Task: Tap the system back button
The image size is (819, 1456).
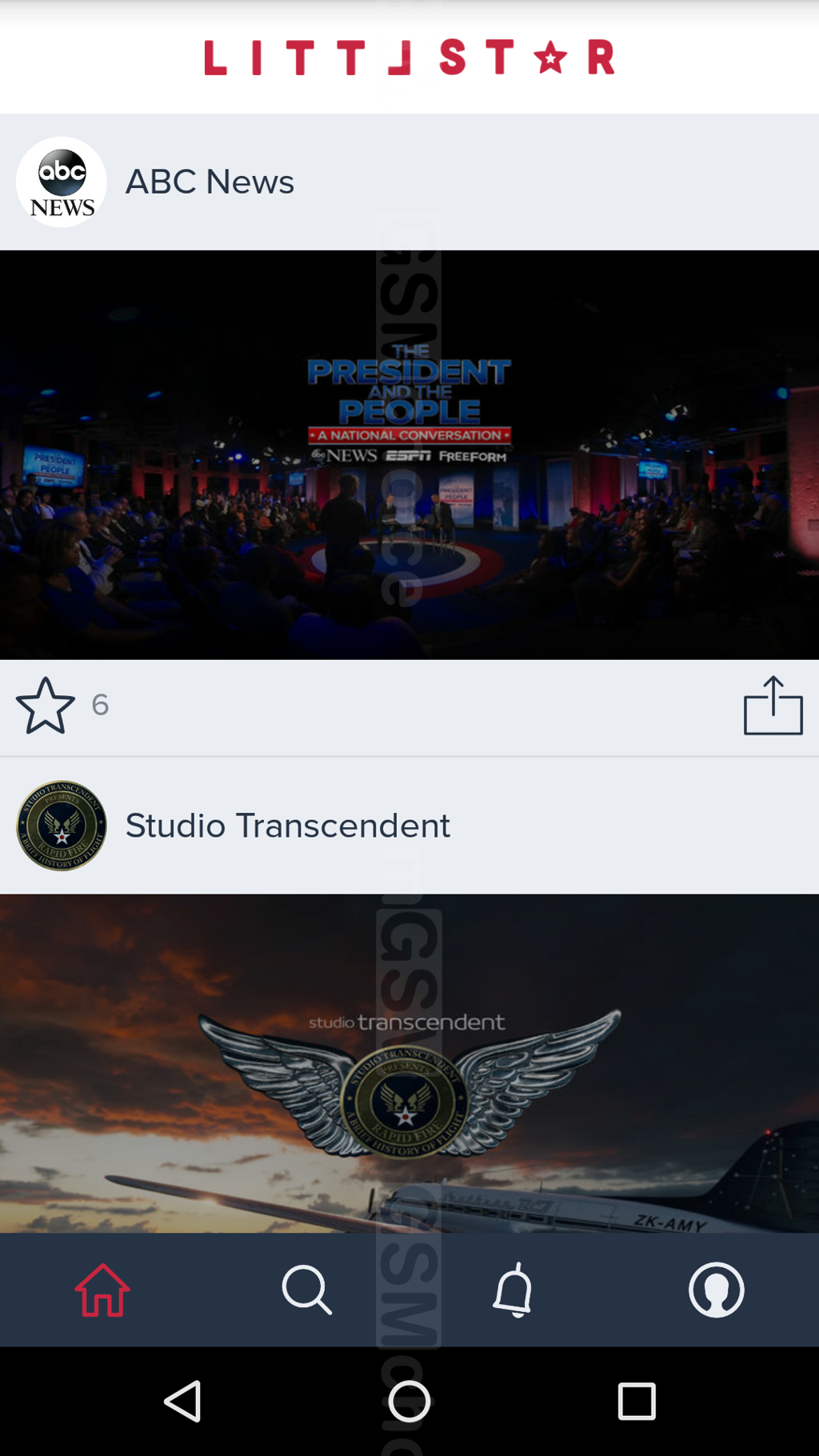Action: [182, 1402]
